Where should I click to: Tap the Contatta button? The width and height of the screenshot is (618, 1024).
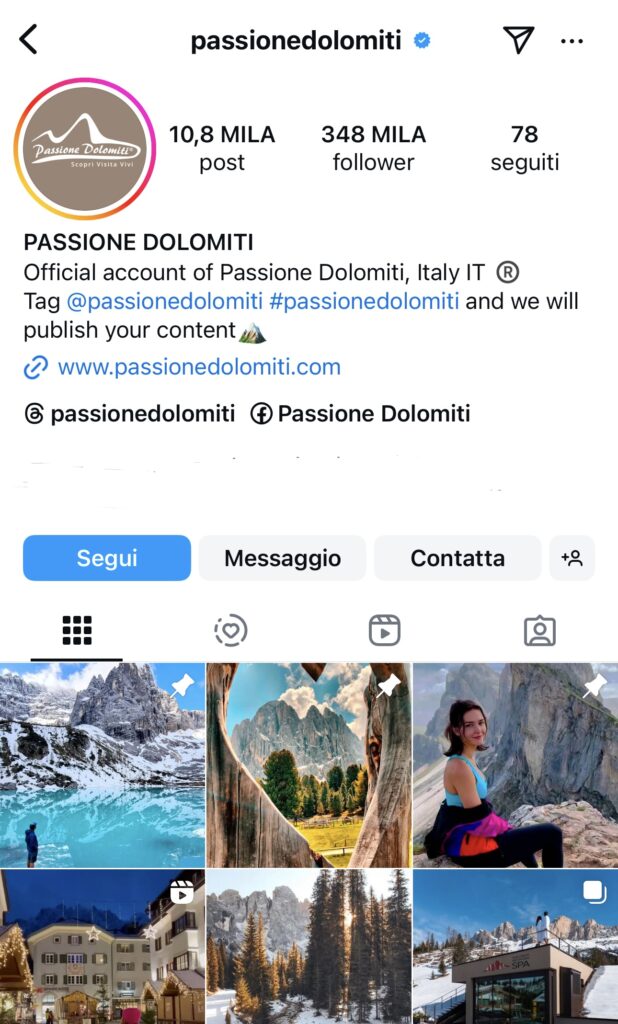[457, 558]
